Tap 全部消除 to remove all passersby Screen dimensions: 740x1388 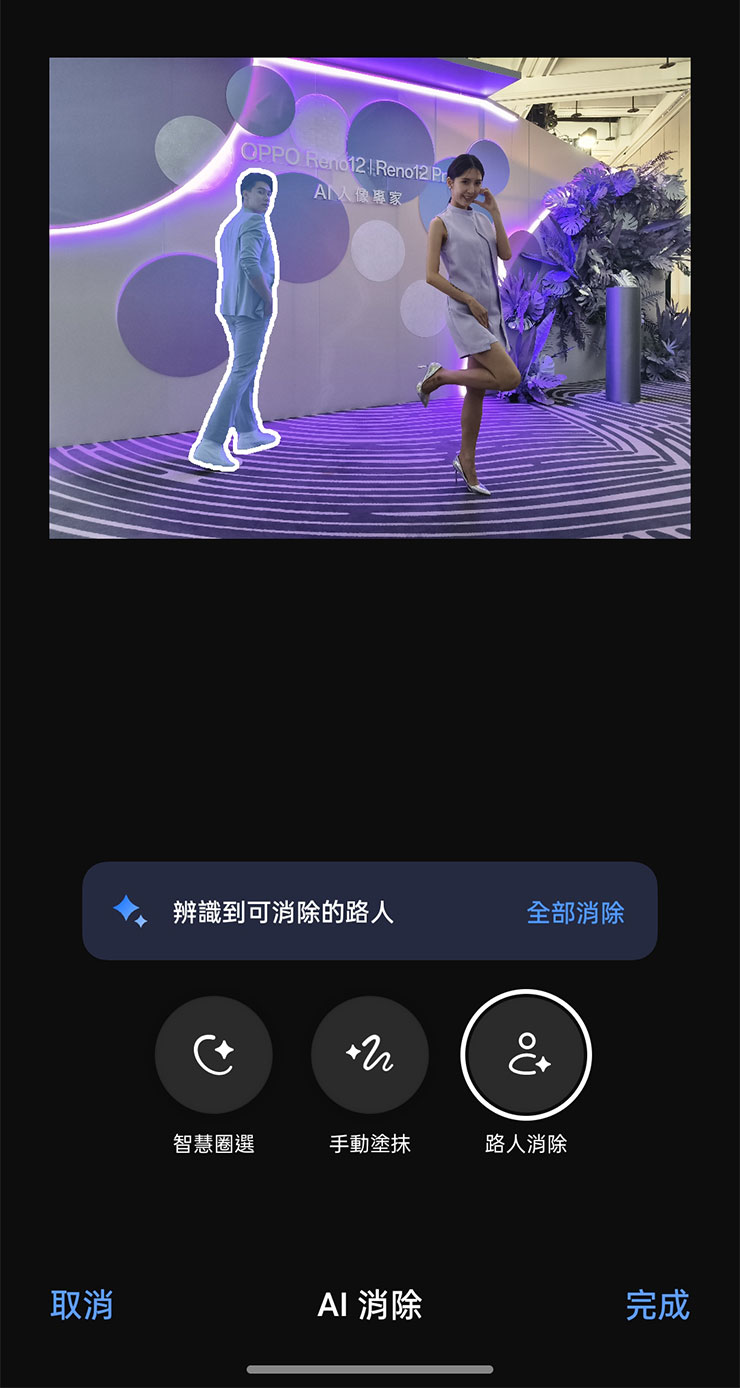point(575,912)
